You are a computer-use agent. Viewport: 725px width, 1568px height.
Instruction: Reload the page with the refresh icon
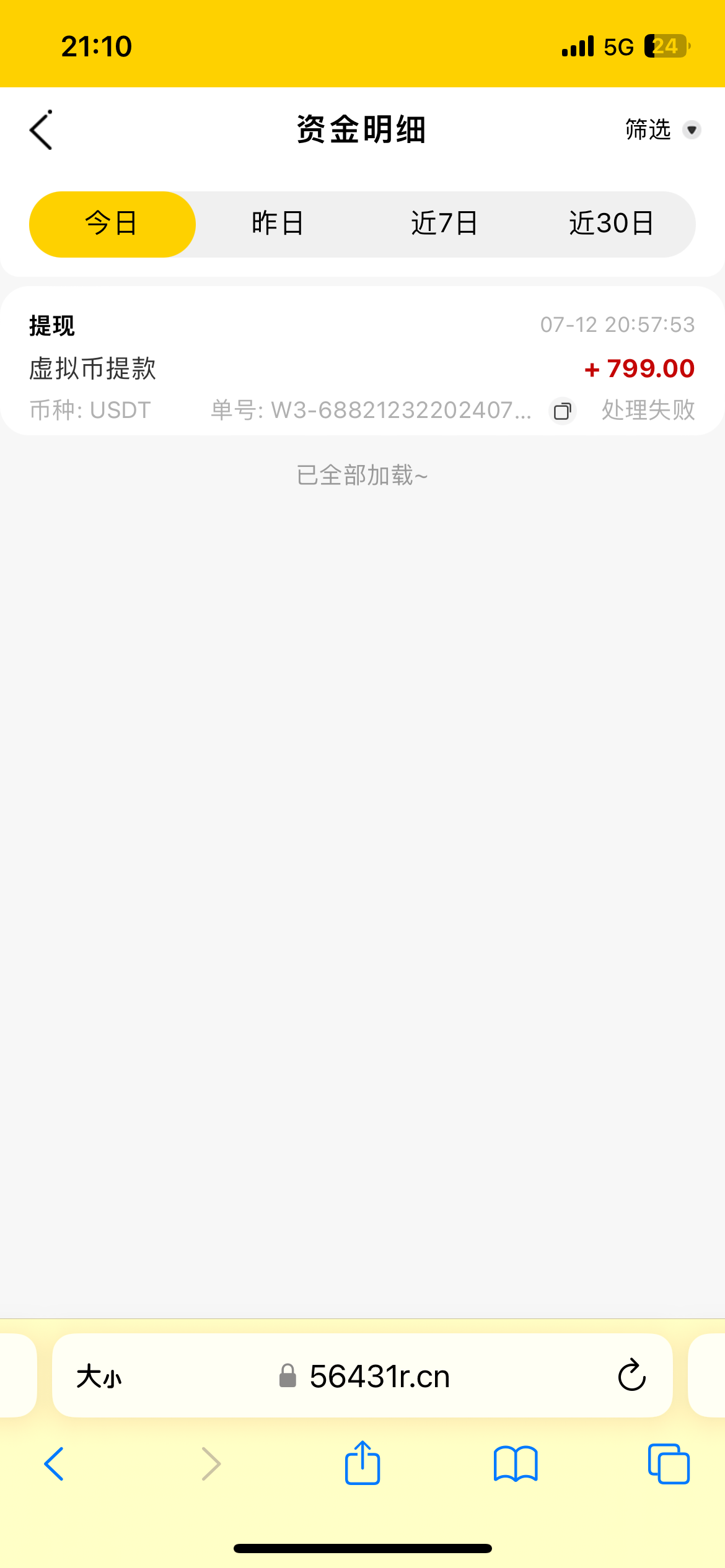(631, 1376)
